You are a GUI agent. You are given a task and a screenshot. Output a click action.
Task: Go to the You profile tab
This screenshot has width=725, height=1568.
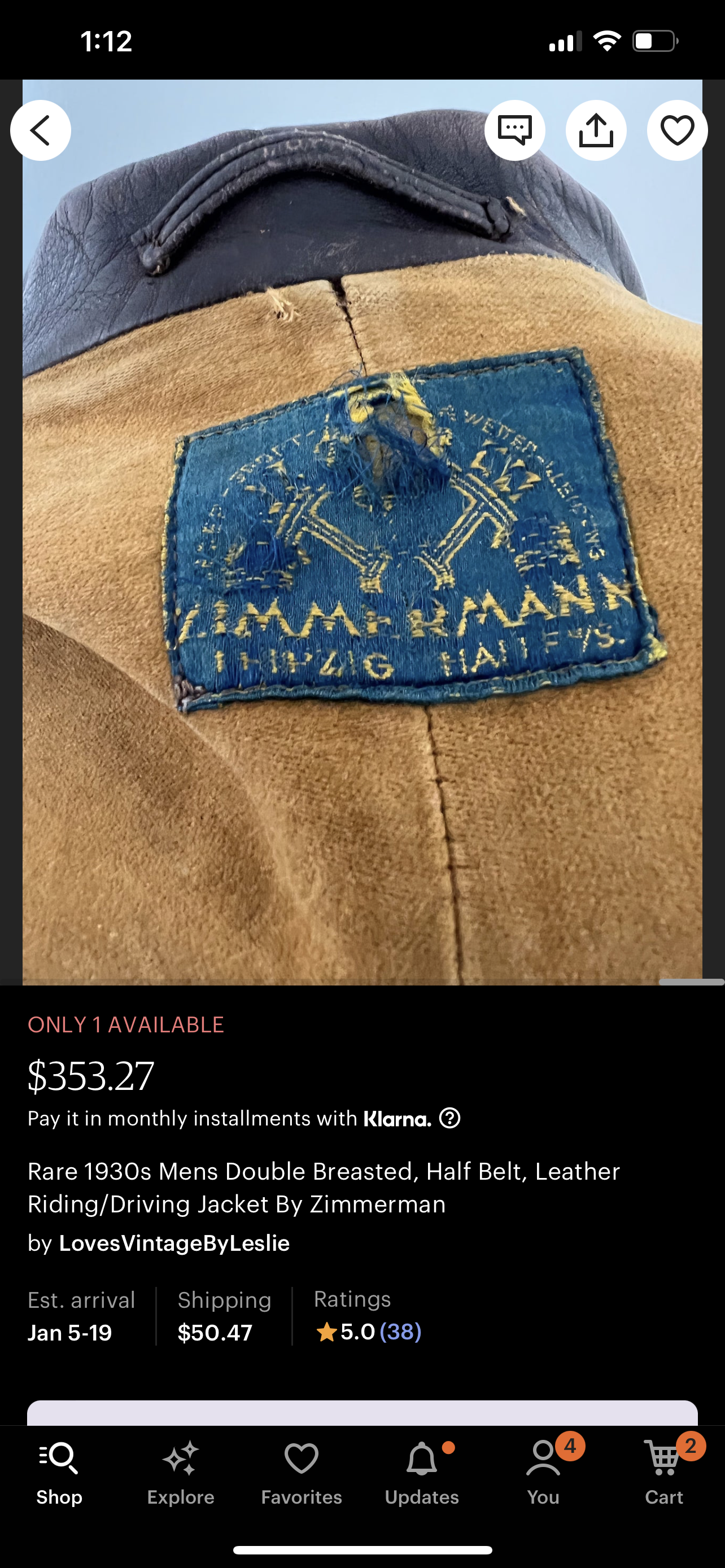click(x=543, y=1473)
